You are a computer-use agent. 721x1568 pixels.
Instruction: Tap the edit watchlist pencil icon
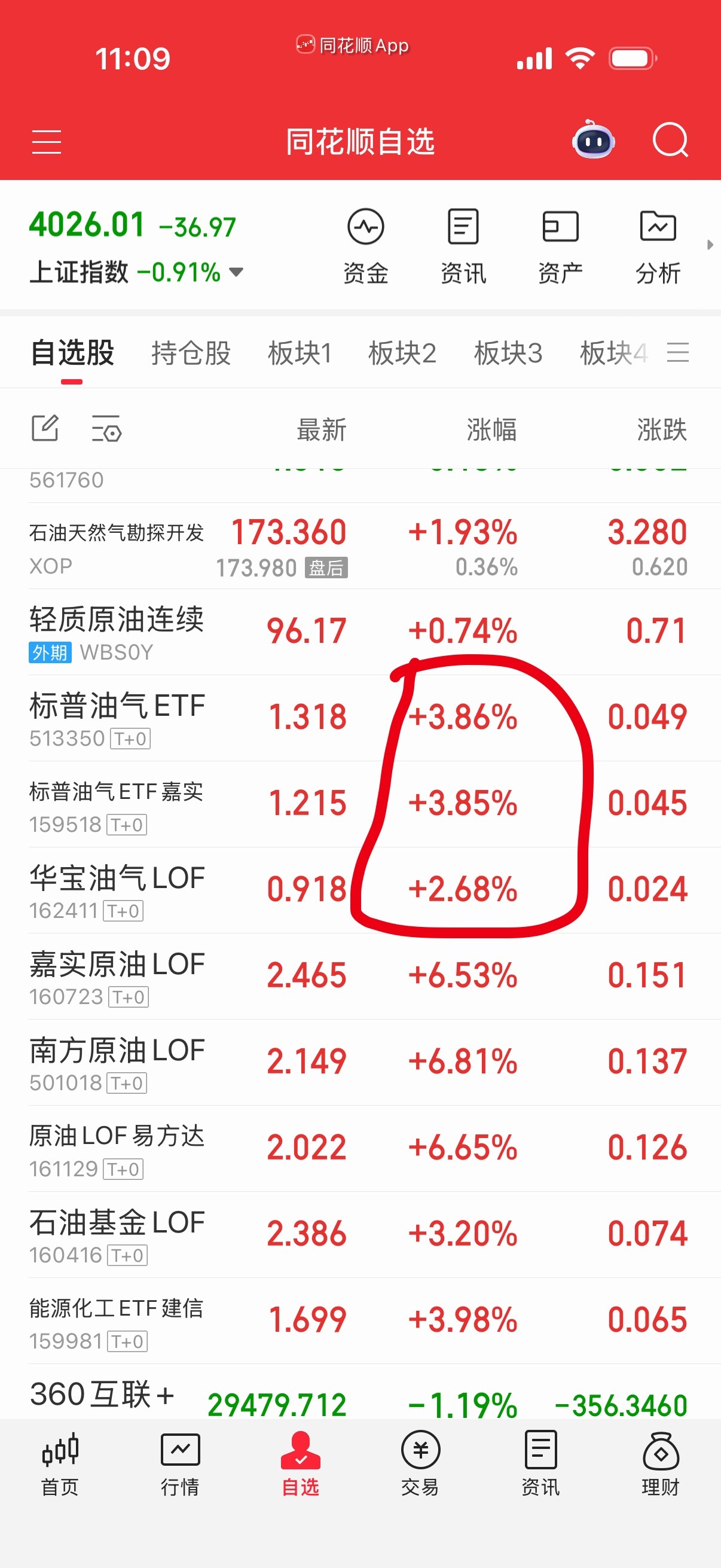[45, 429]
